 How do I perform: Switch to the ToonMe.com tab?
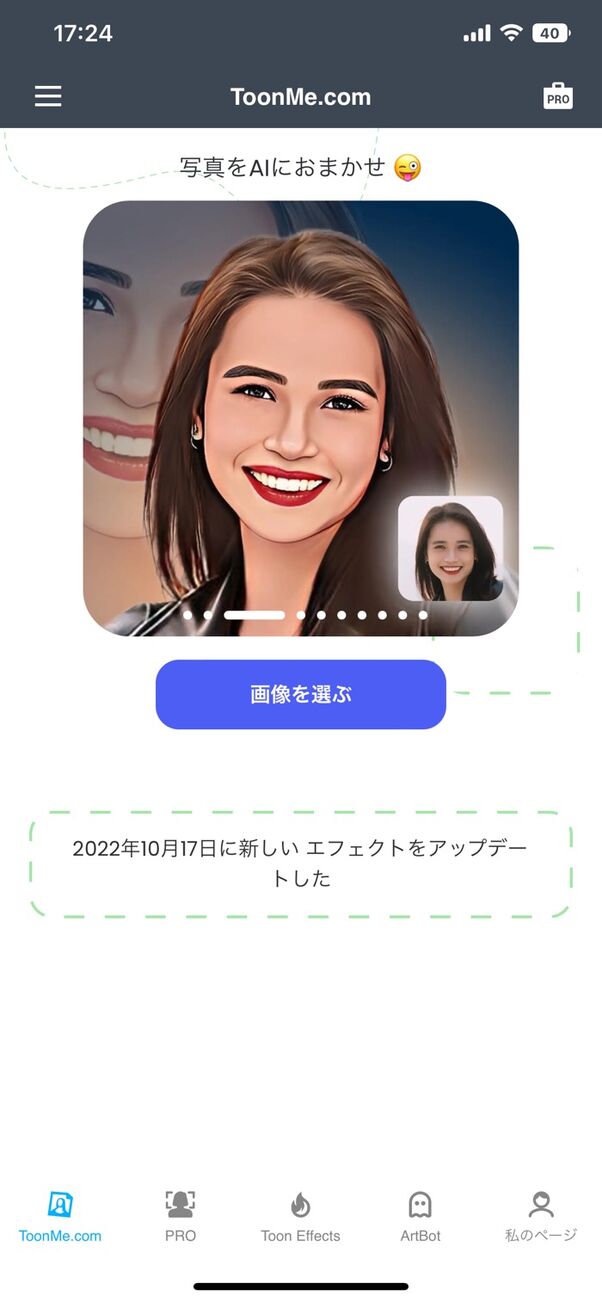pyautogui.click(x=60, y=1216)
